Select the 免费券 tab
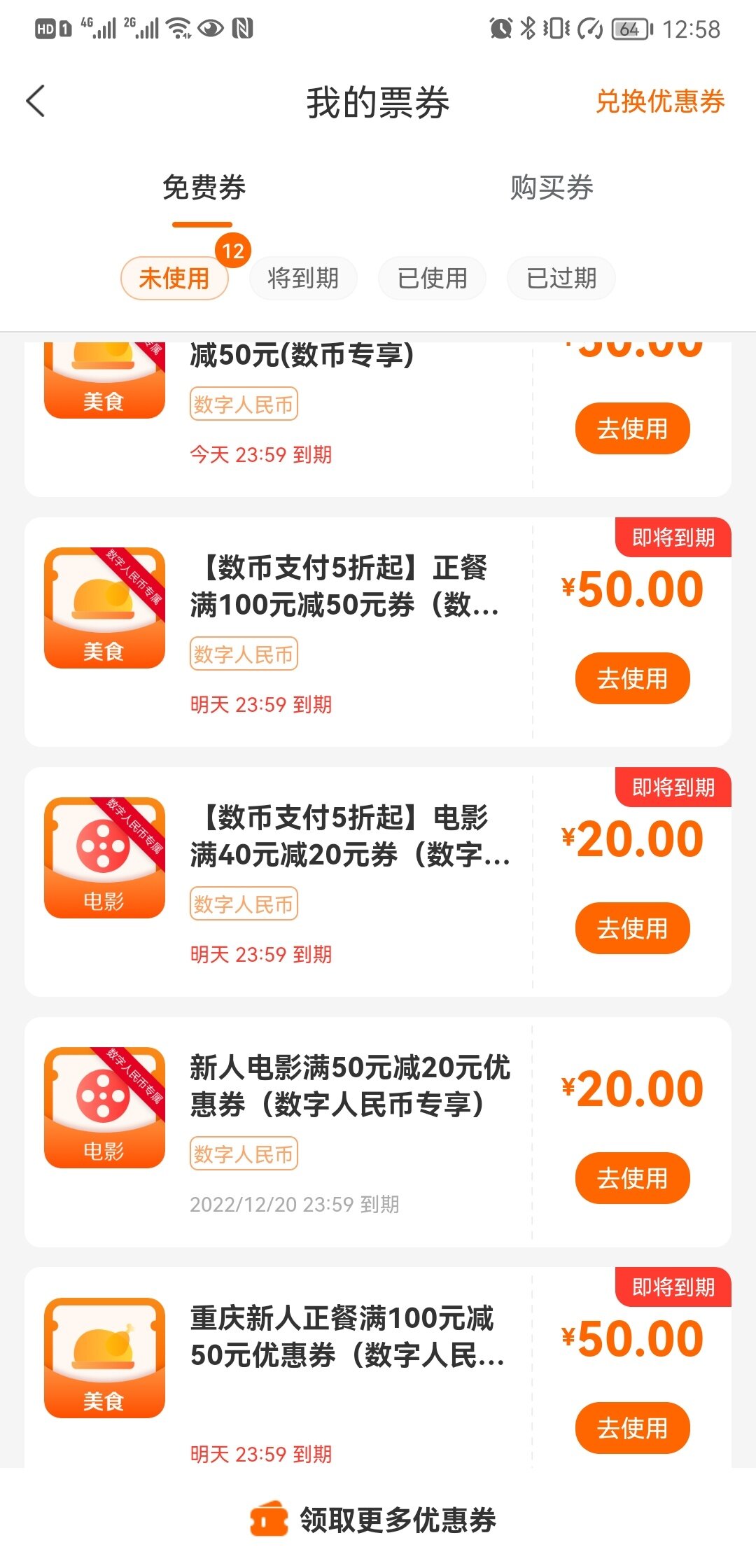The image size is (756, 1568). (204, 188)
